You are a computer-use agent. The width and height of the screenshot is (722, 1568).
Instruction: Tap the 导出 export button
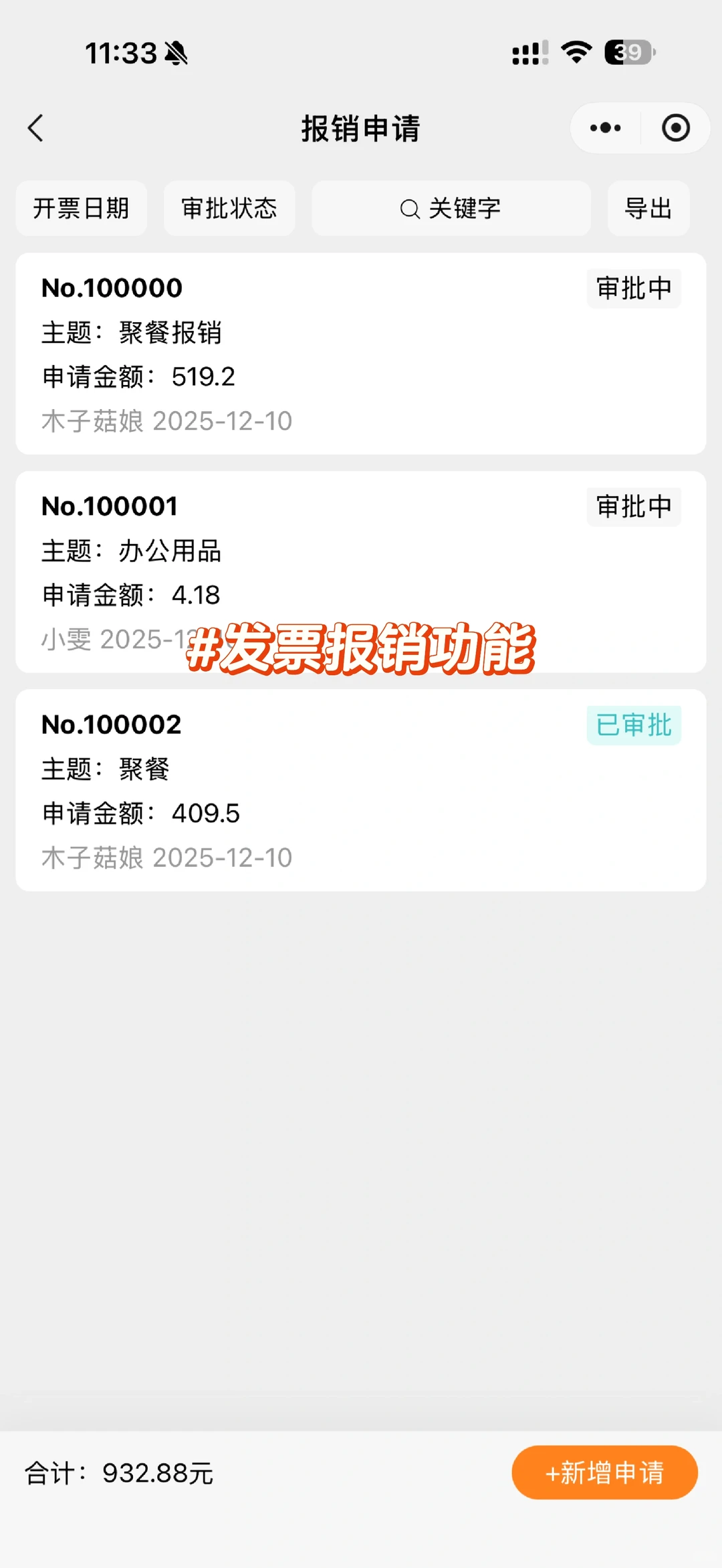click(x=647, y=208)
